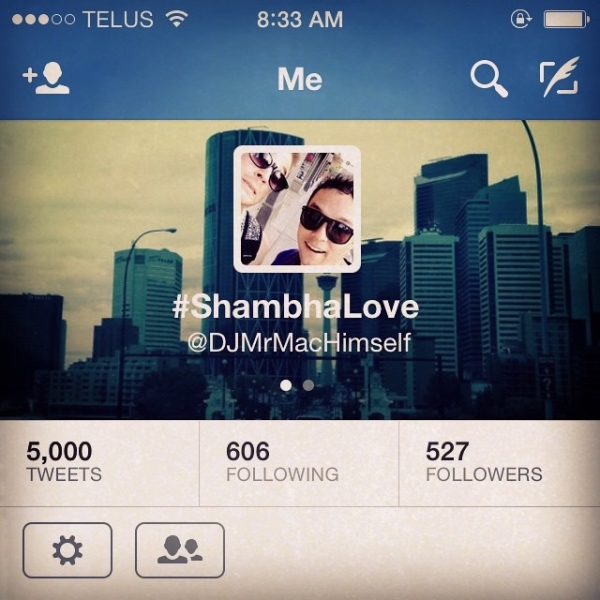Screen dimensions: 600x600
Task: Open settings via the gear button
Action: click(x=67, y=550)
